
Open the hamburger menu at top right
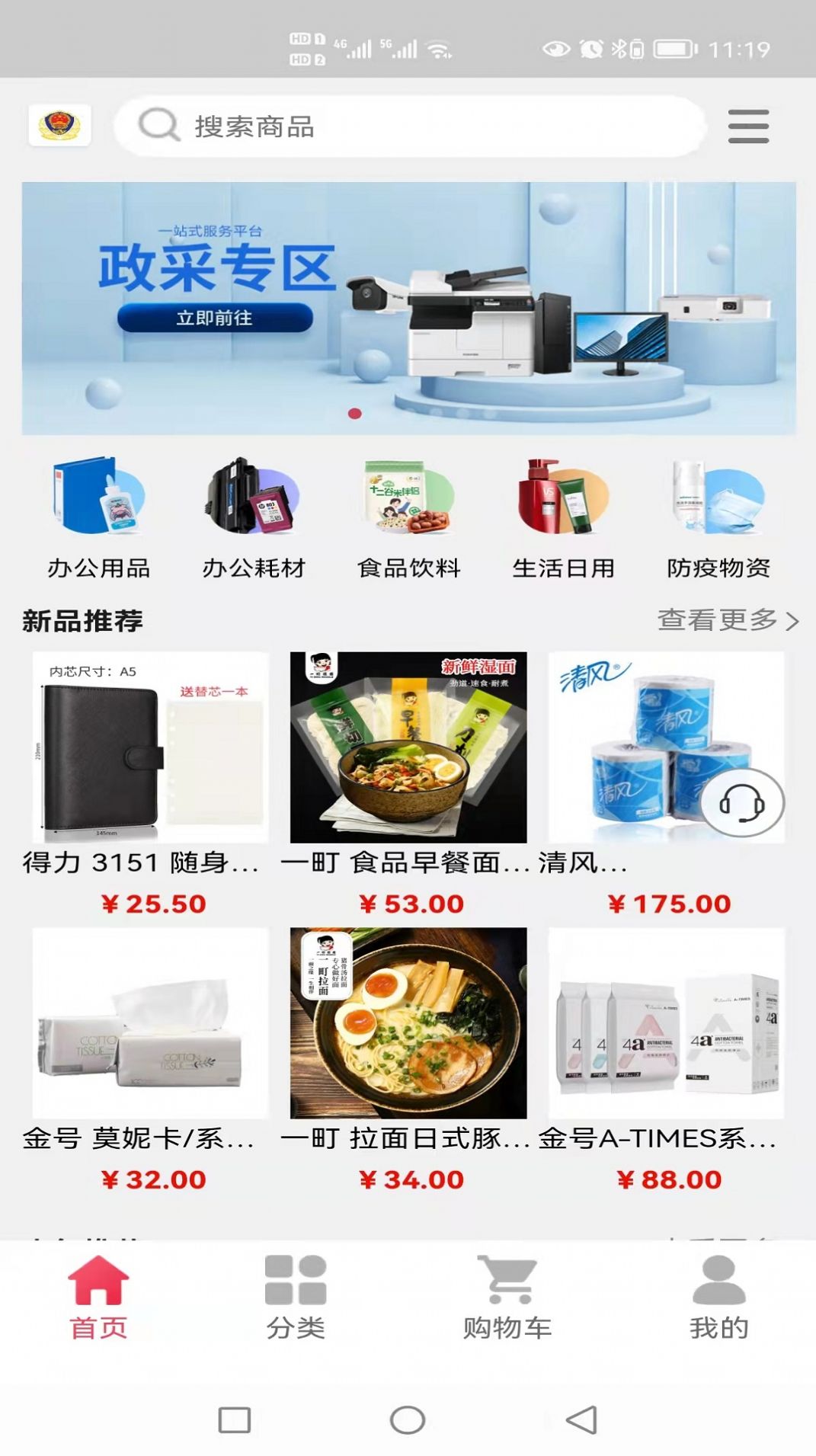coord(747,125)
